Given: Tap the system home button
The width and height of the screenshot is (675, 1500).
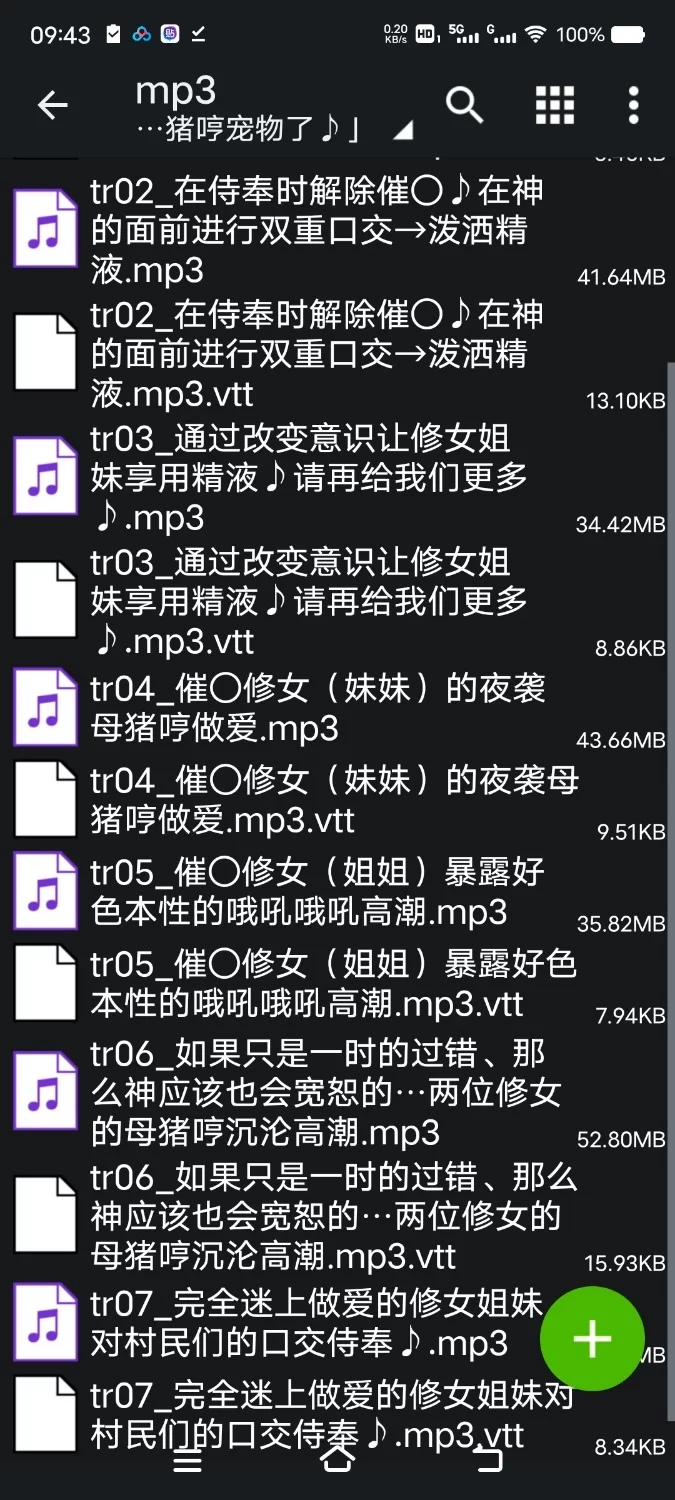Looking at the screenshot, I should coord(337,1462).
